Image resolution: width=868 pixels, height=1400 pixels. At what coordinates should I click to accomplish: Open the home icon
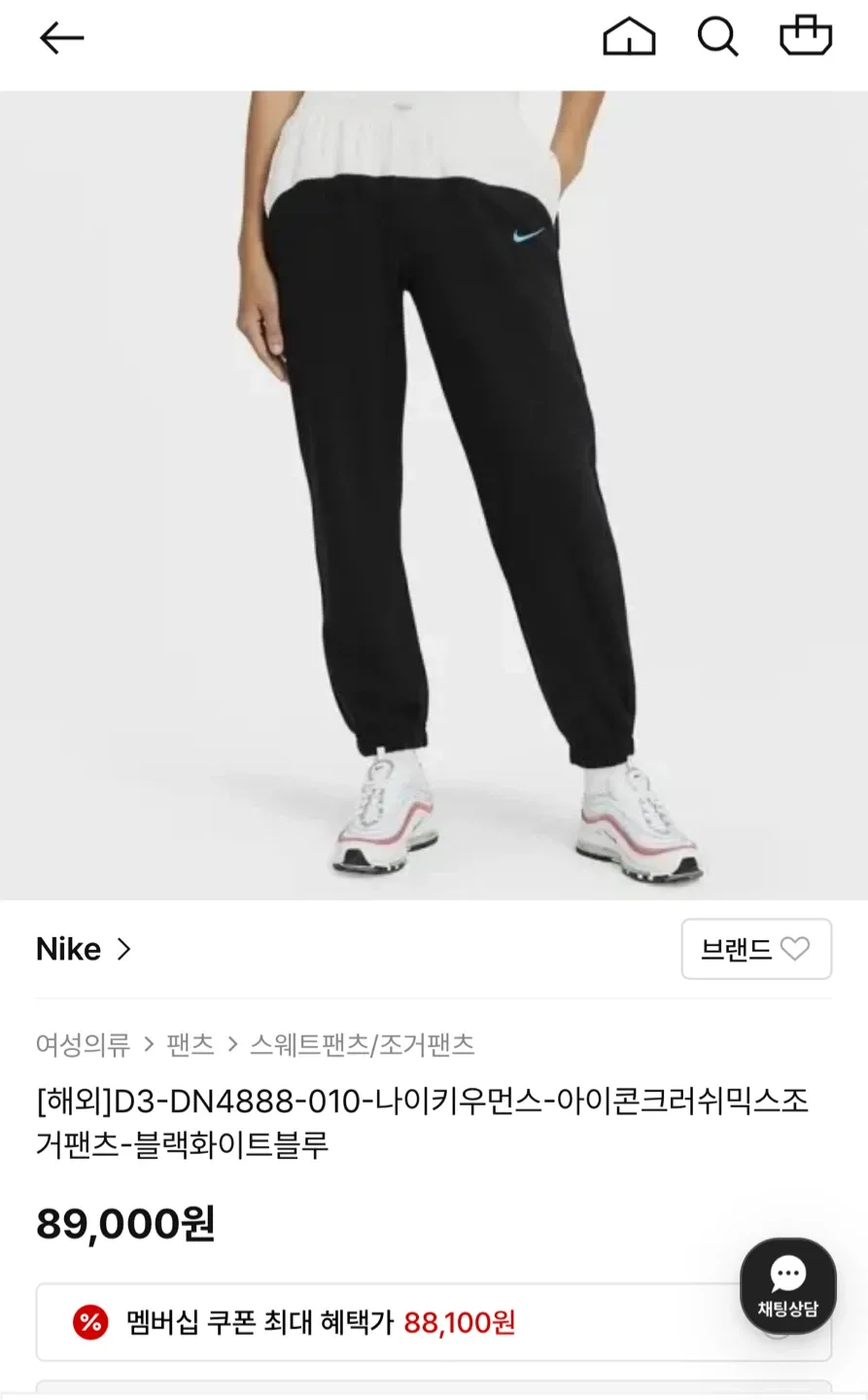coord(629,37)
